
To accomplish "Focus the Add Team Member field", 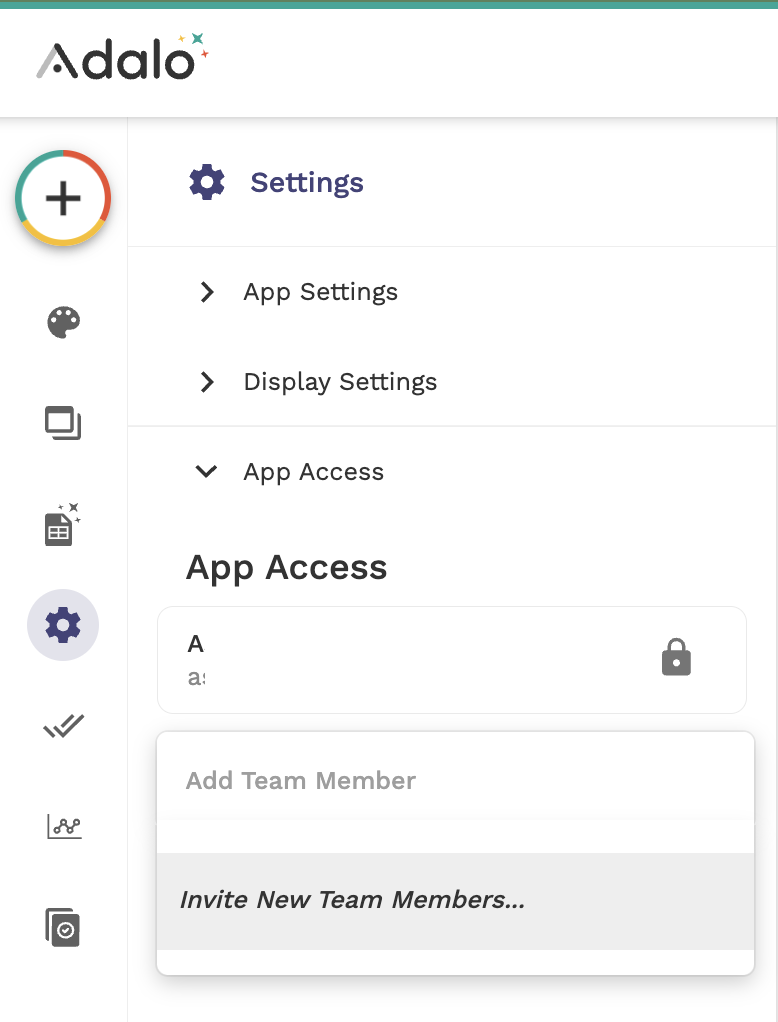I will [x=455, y=780].
